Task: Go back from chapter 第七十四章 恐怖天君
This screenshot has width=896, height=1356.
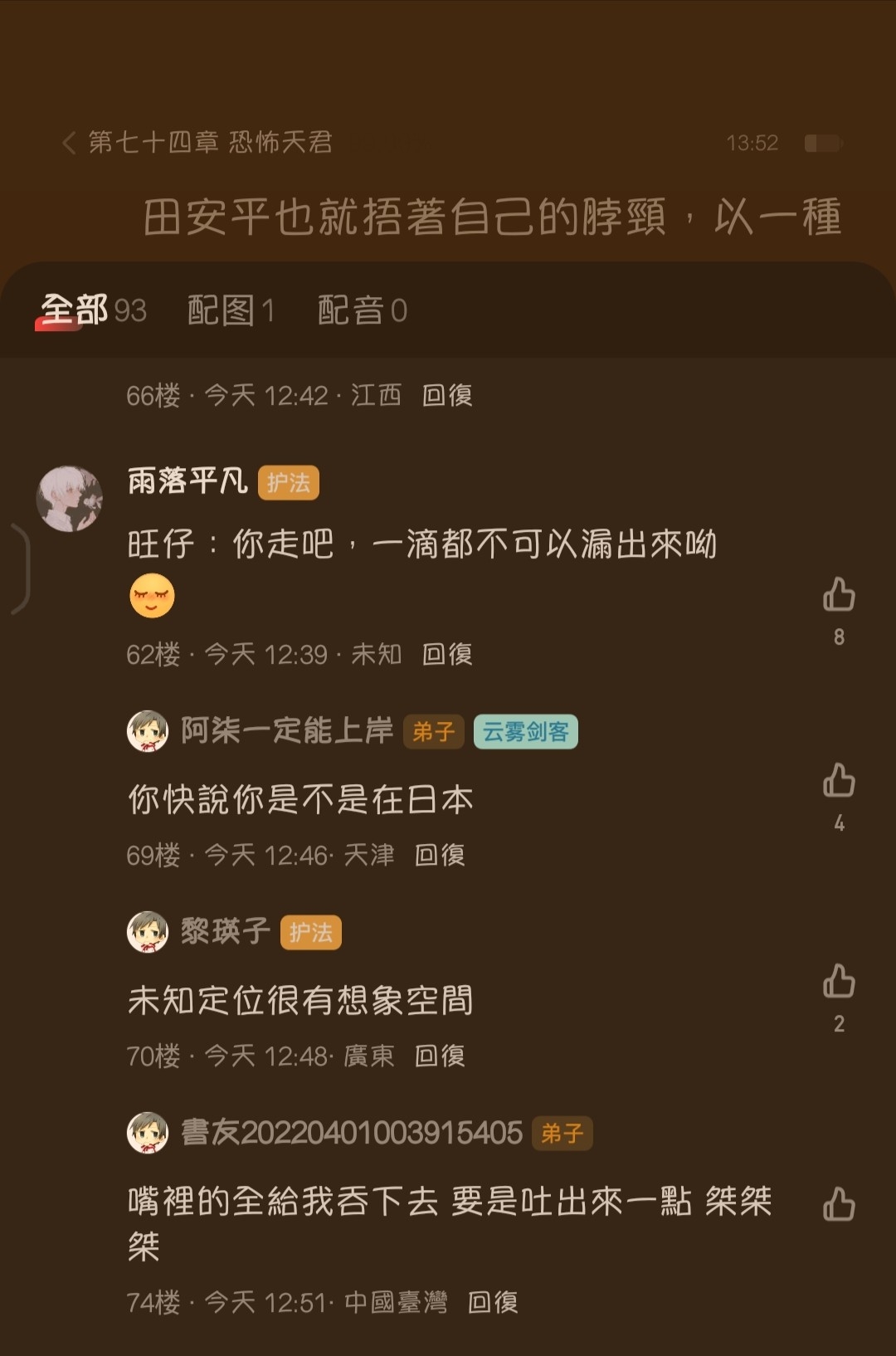Action: (x=69, y=143)
